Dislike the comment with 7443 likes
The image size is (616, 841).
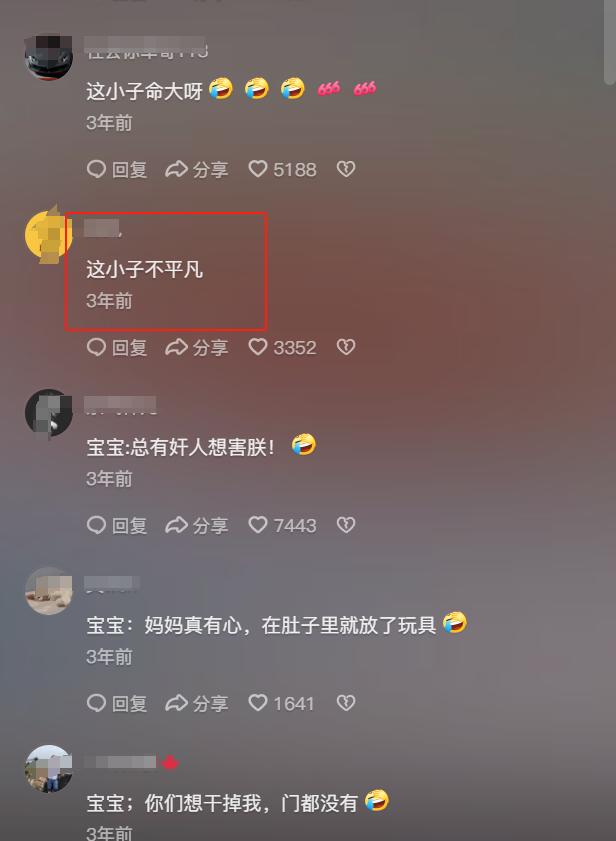(345, 525)
